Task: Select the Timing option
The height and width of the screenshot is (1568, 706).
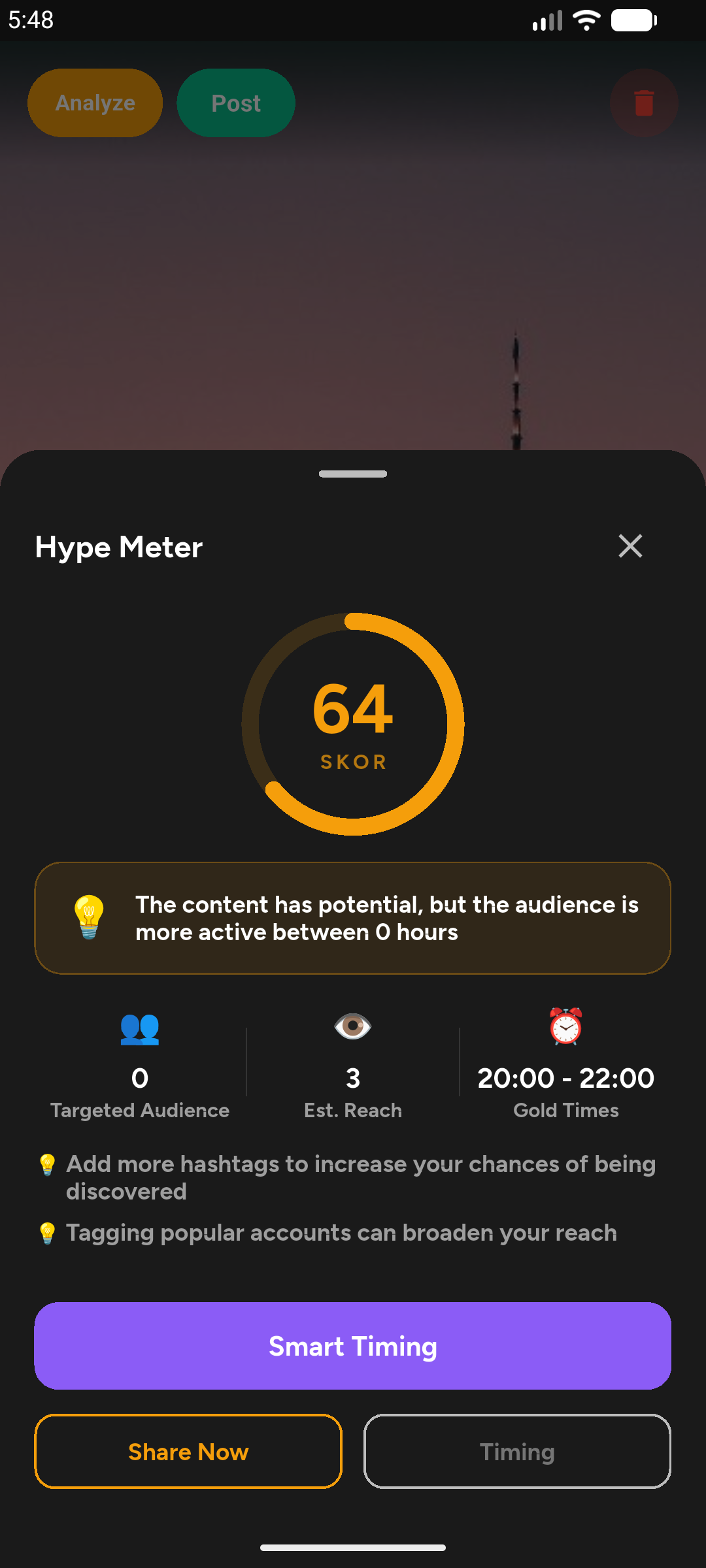Action: [516, 1452]
